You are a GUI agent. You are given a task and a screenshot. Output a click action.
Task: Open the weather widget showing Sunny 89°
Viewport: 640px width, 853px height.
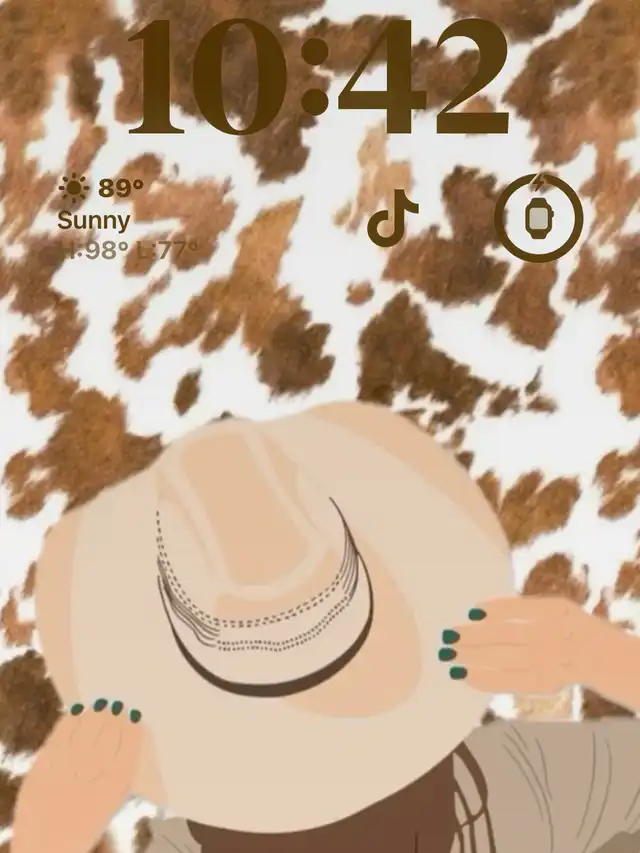tap(125, 218)
